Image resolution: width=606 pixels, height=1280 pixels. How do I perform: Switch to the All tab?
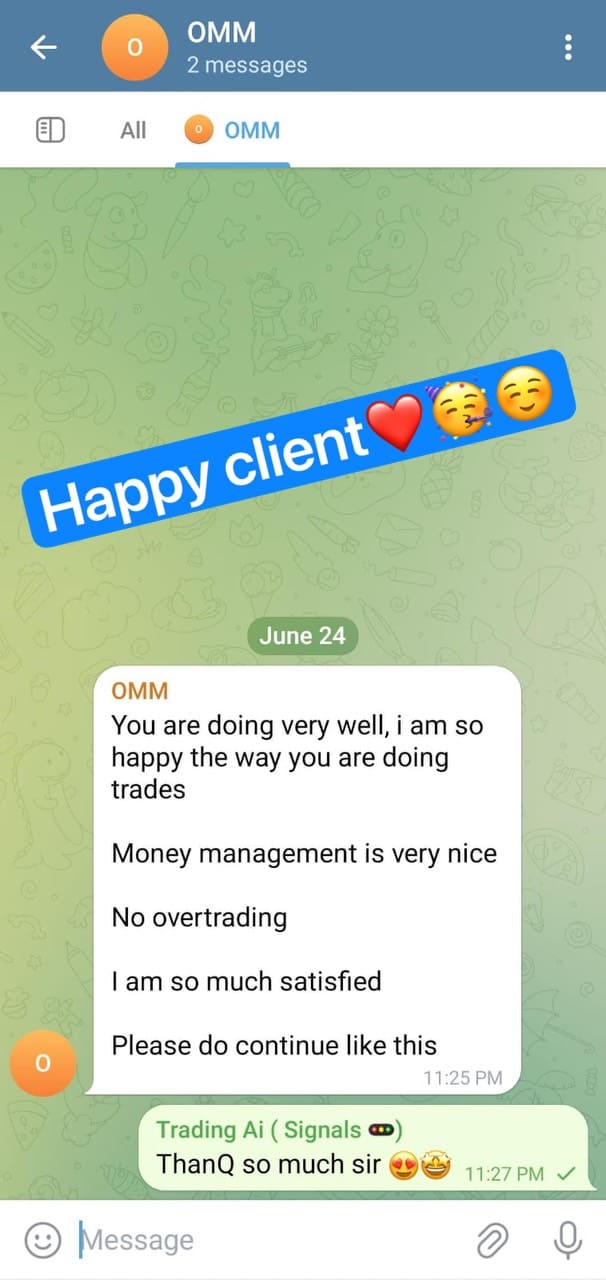pyautogui.click(x=133, y=130)
